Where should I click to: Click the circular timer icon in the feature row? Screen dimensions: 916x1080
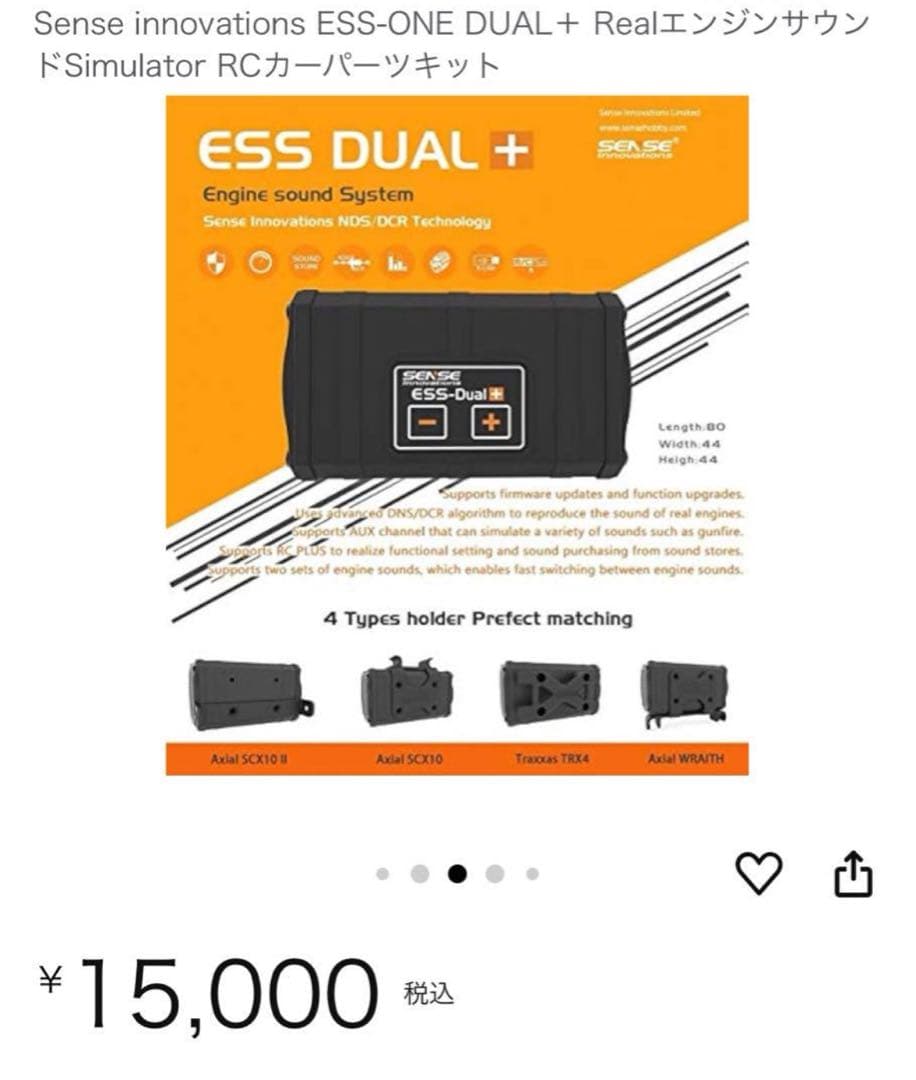click(x=261, y=262)
